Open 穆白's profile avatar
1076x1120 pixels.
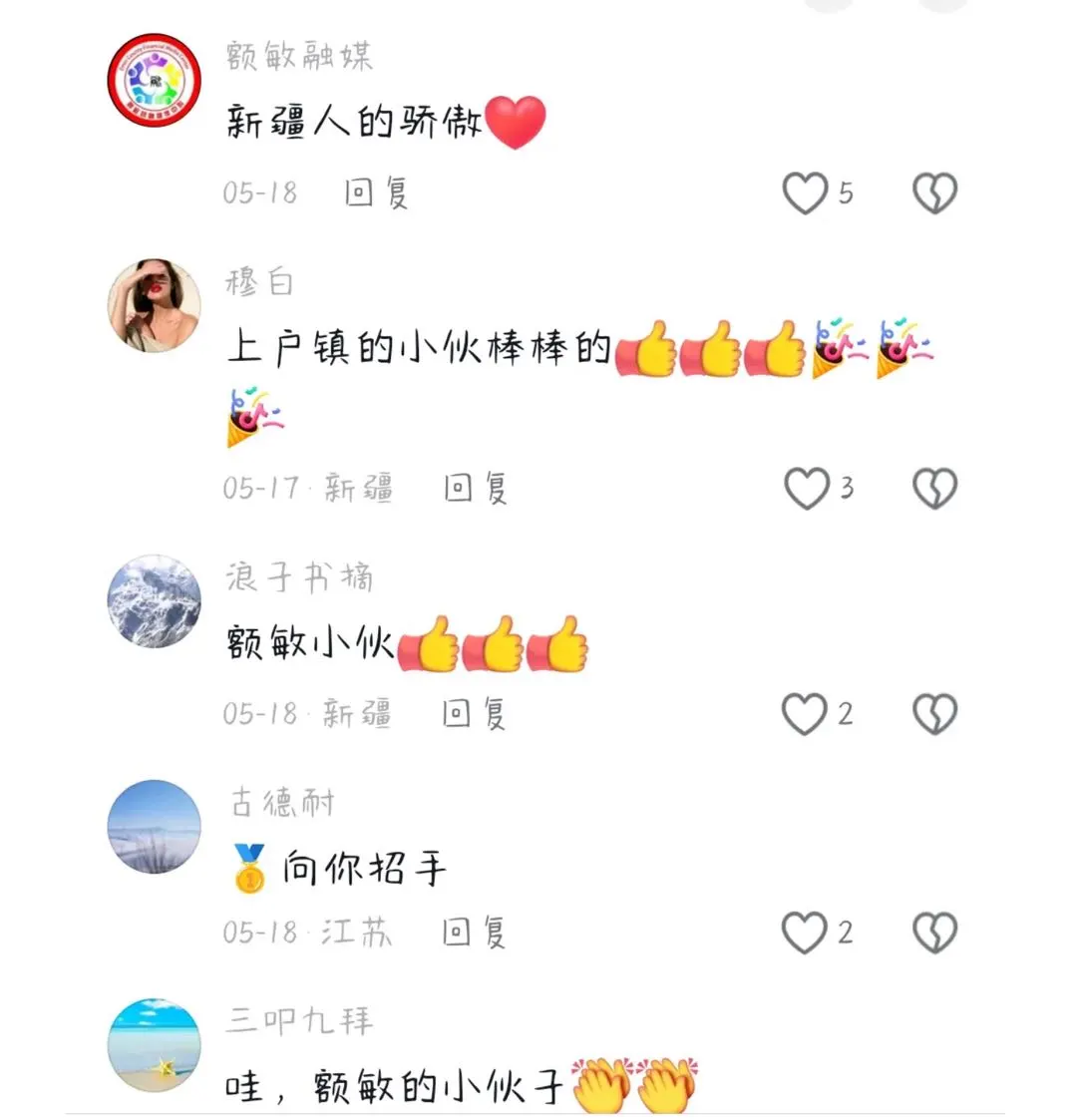pos(155,306)
